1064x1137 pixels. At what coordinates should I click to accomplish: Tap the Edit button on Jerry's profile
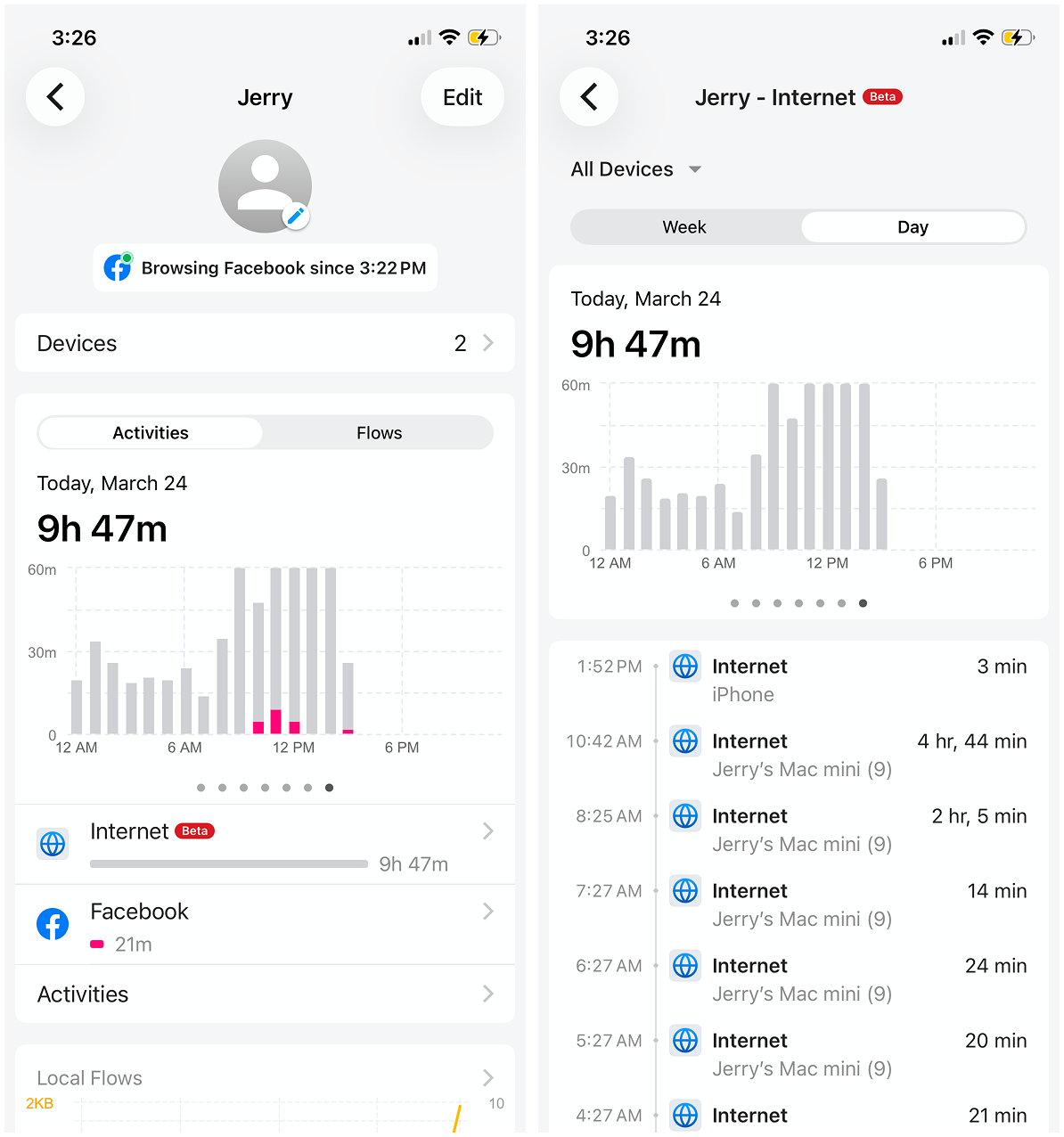pyautogui.click(x=462, y=97)
